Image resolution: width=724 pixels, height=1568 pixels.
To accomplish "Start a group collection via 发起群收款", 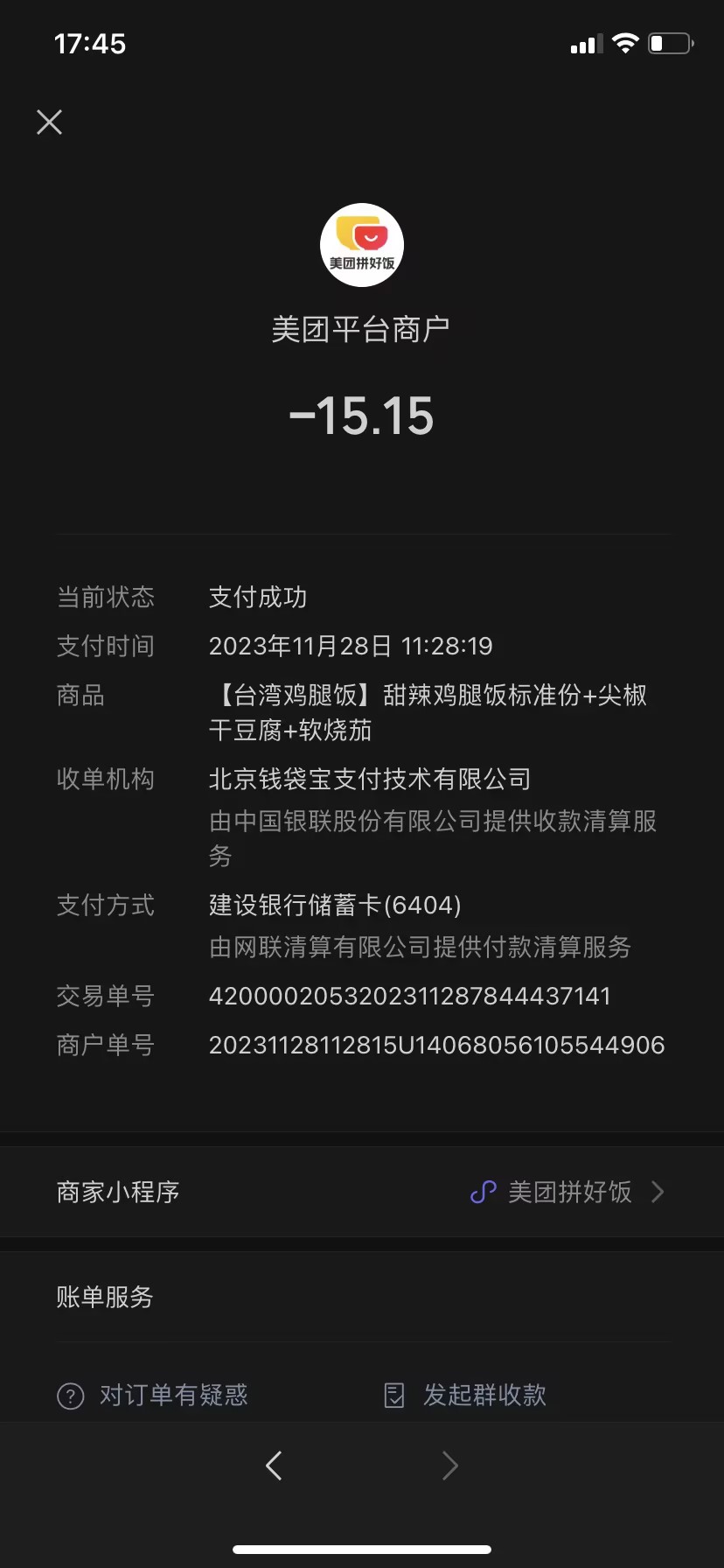I will (467, 1395).
